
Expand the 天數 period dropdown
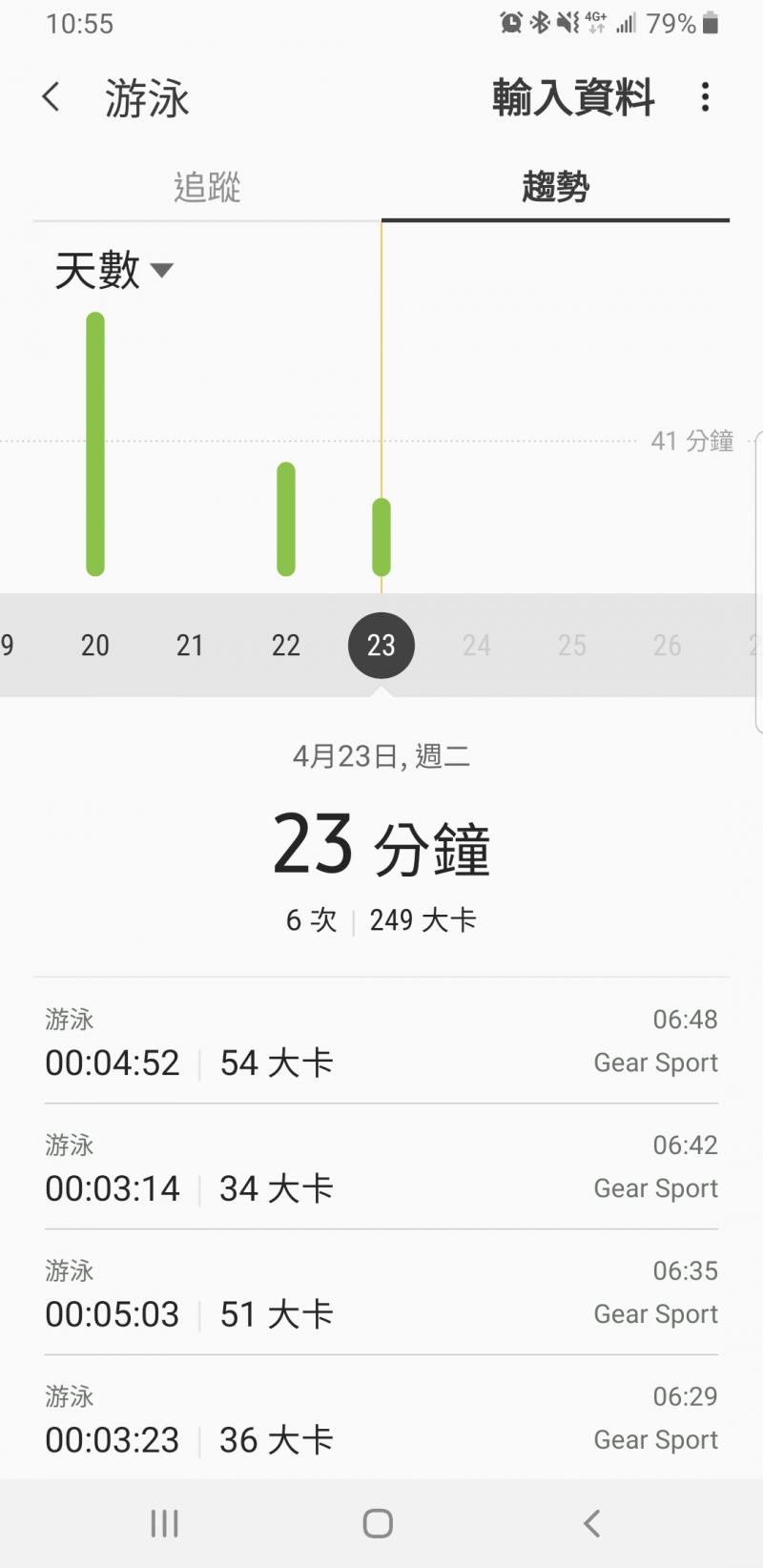point(113,271)
